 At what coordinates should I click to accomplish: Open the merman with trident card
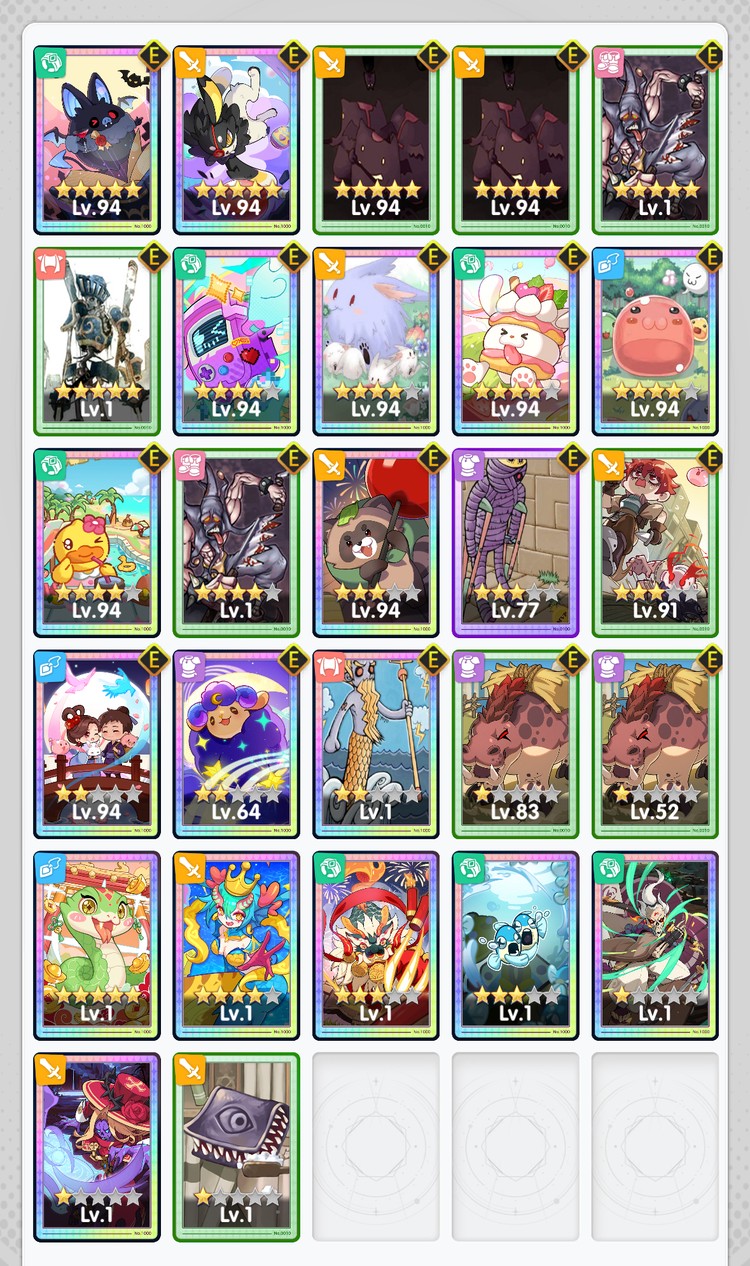click(376, 744)
